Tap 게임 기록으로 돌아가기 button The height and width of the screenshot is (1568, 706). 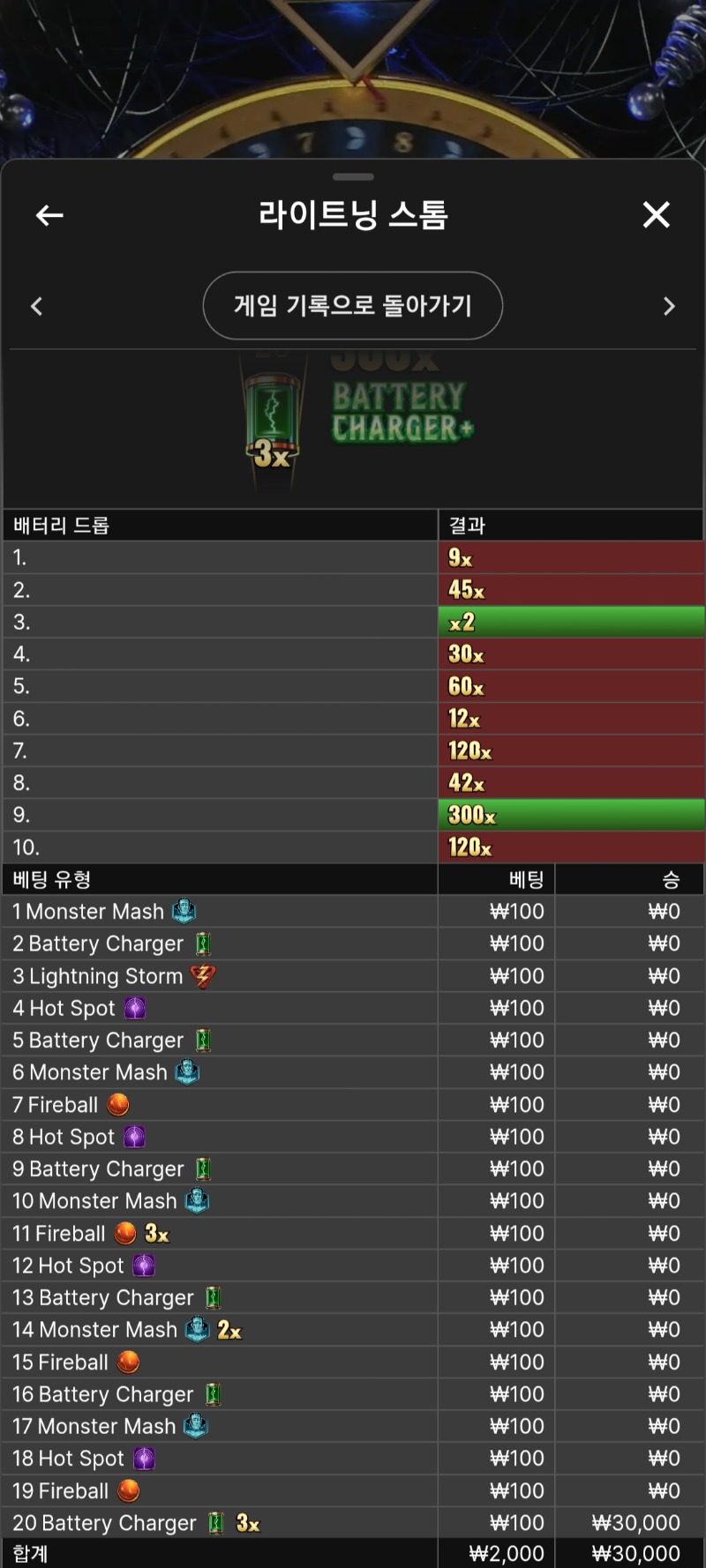pyautogui.click(x=353, y=306)
